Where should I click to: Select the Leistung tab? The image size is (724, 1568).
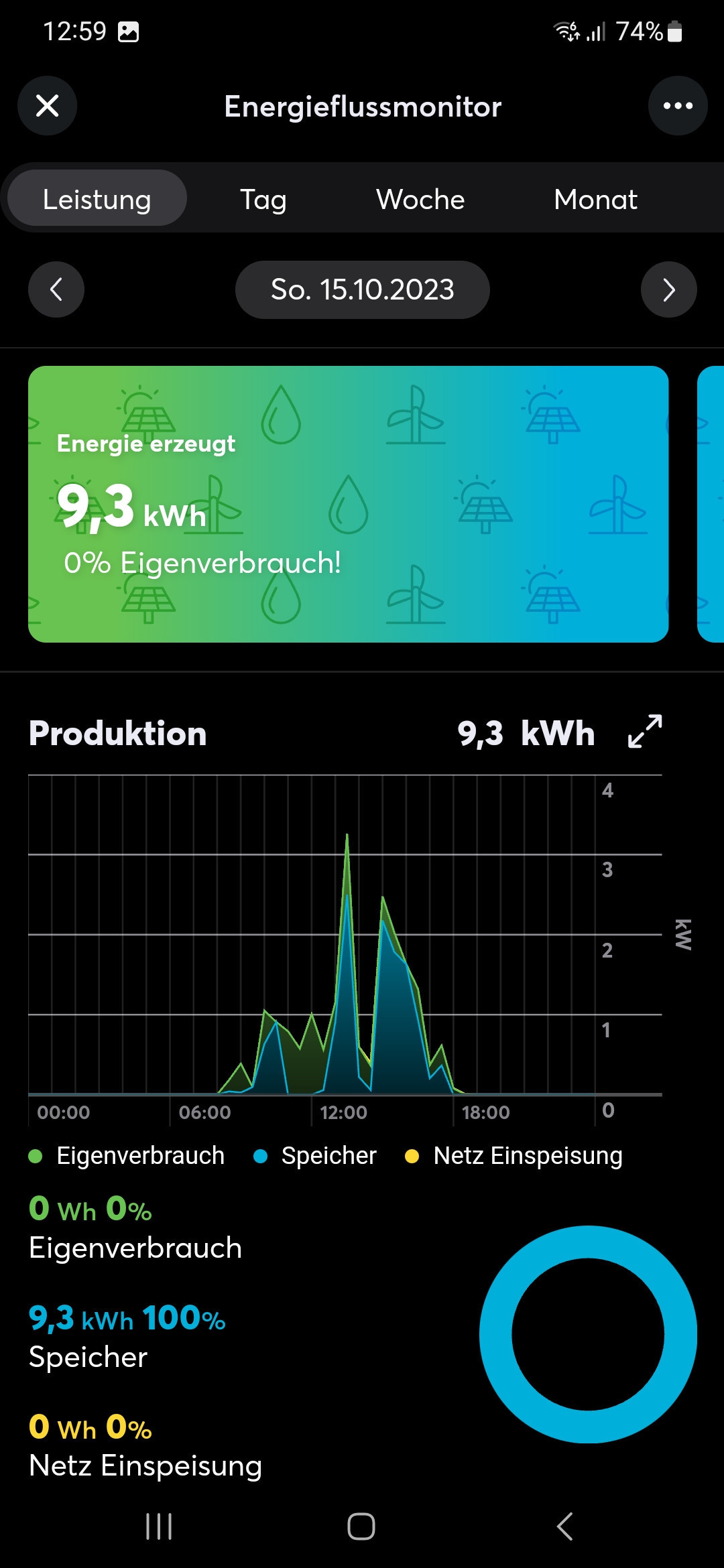click(97, 199)
